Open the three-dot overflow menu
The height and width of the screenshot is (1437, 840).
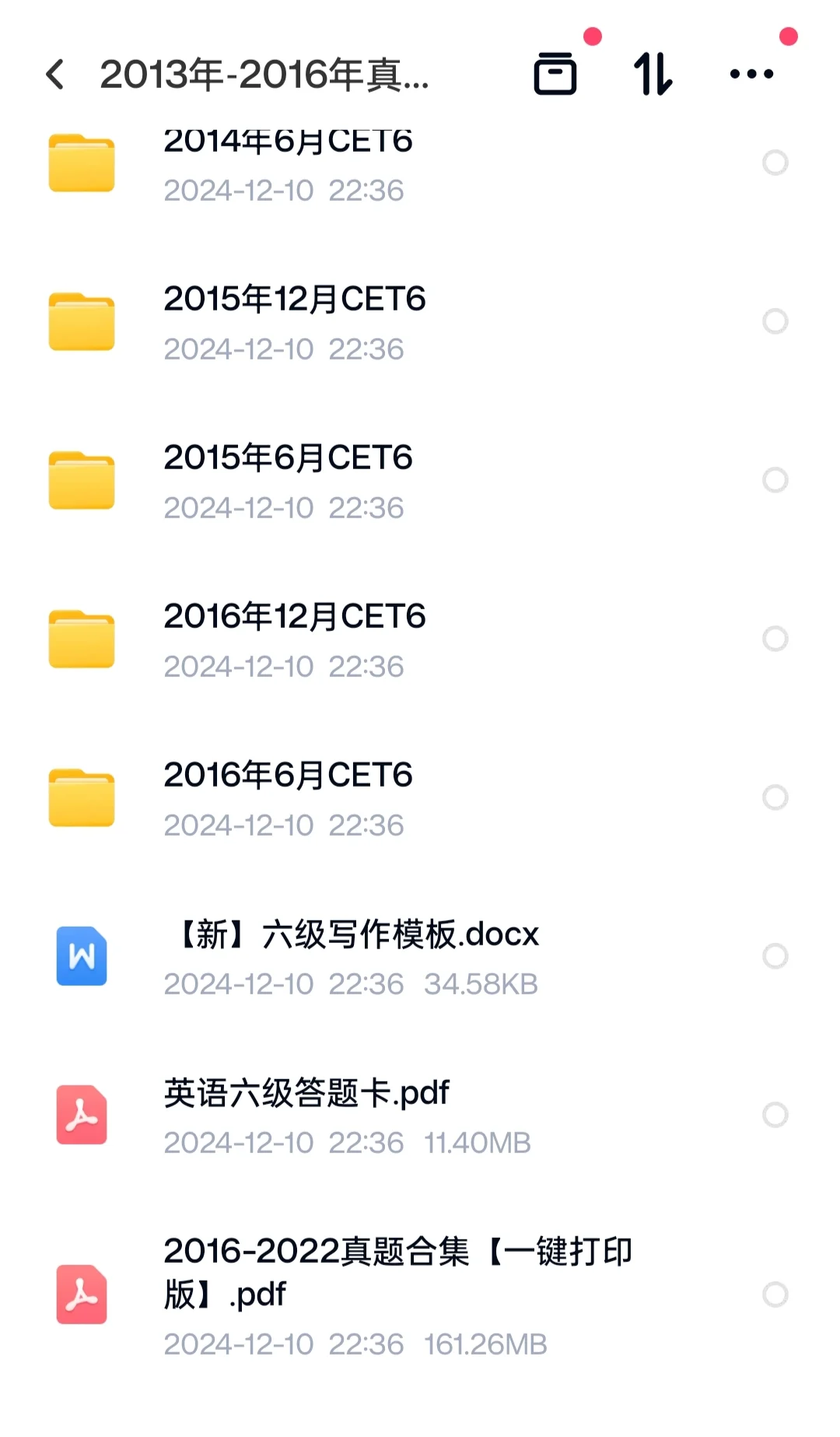coord(751,75)
